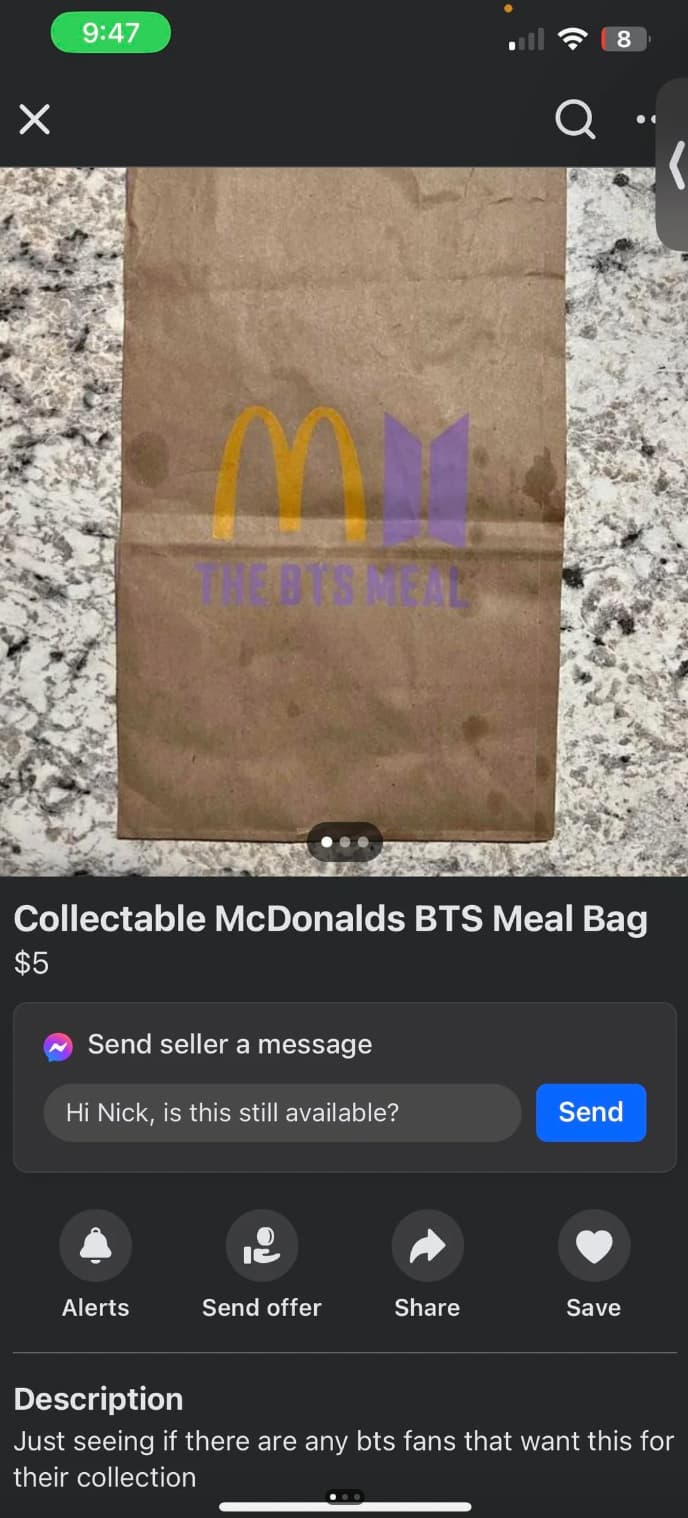Tap the side panel handle arrow

tap(677, 165)
